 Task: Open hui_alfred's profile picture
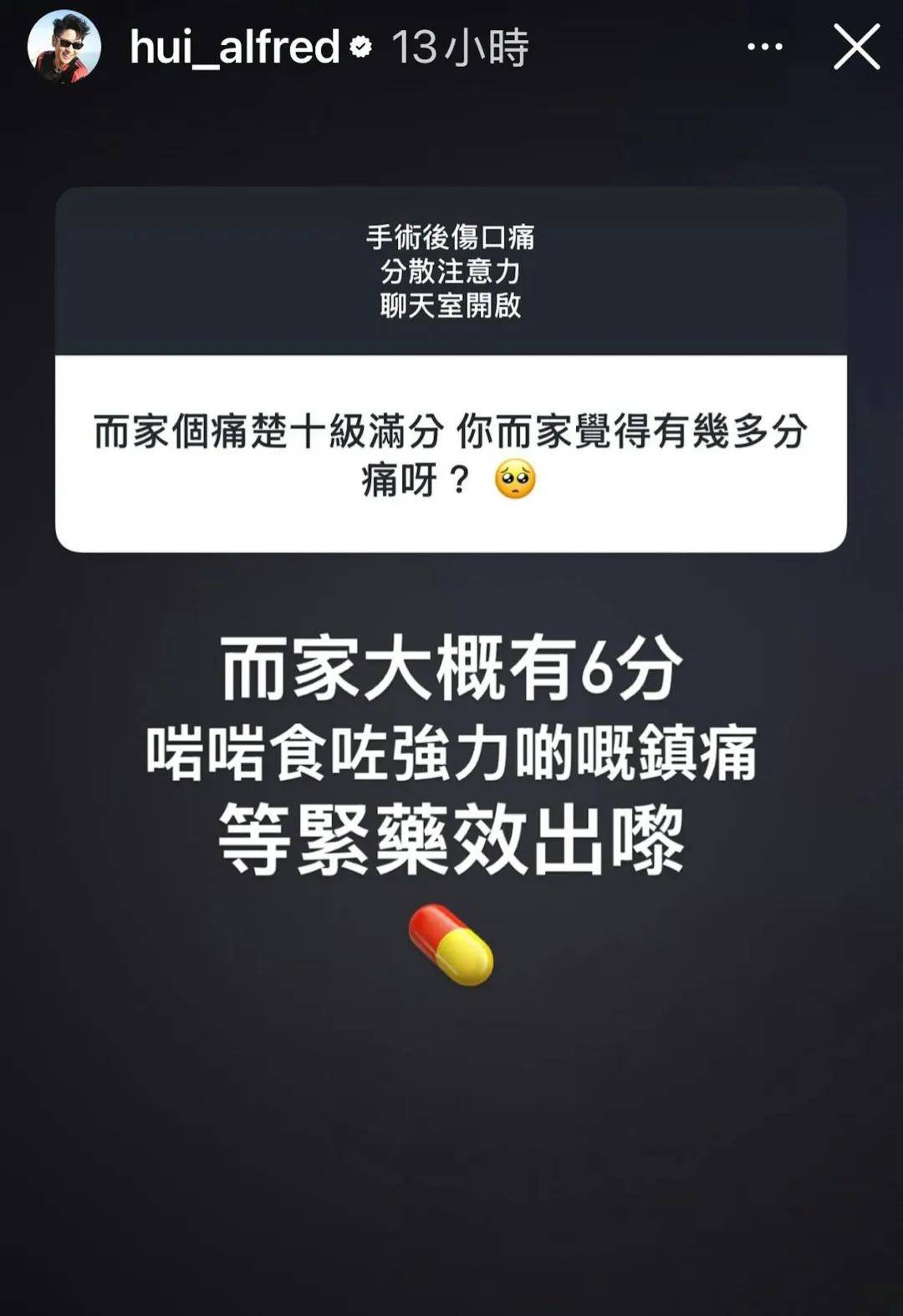64,47
